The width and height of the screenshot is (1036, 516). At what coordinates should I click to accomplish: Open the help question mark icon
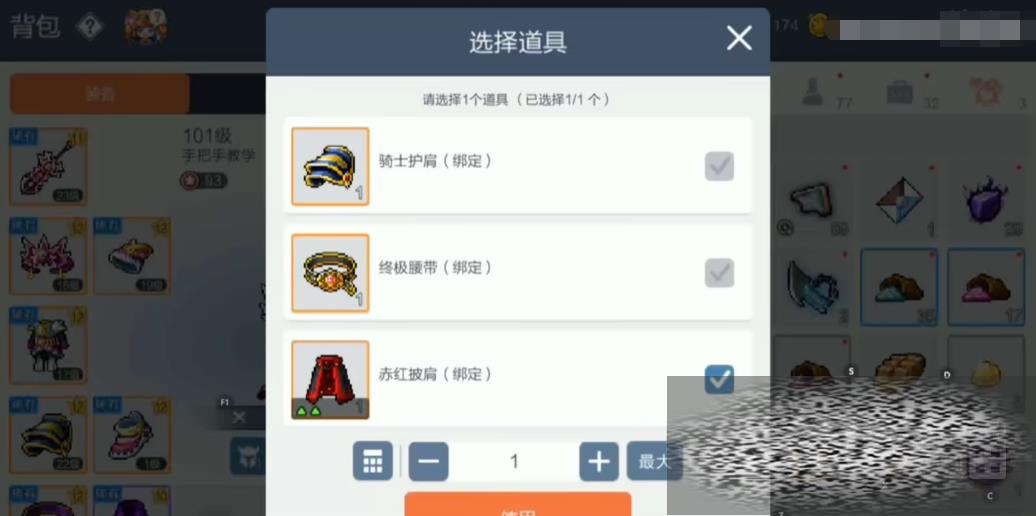89,26
